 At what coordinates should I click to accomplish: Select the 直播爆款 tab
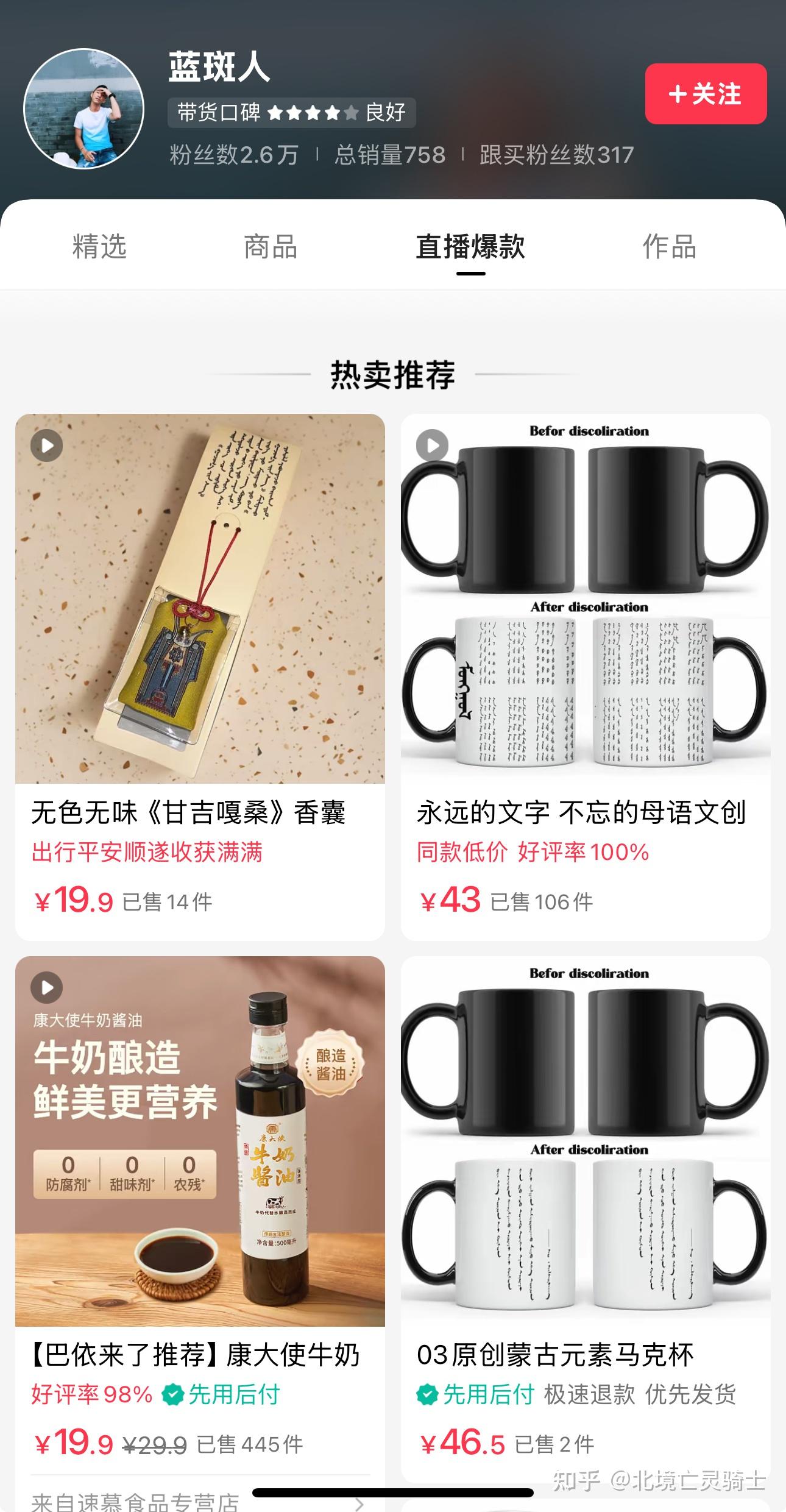tap(470, 247)
